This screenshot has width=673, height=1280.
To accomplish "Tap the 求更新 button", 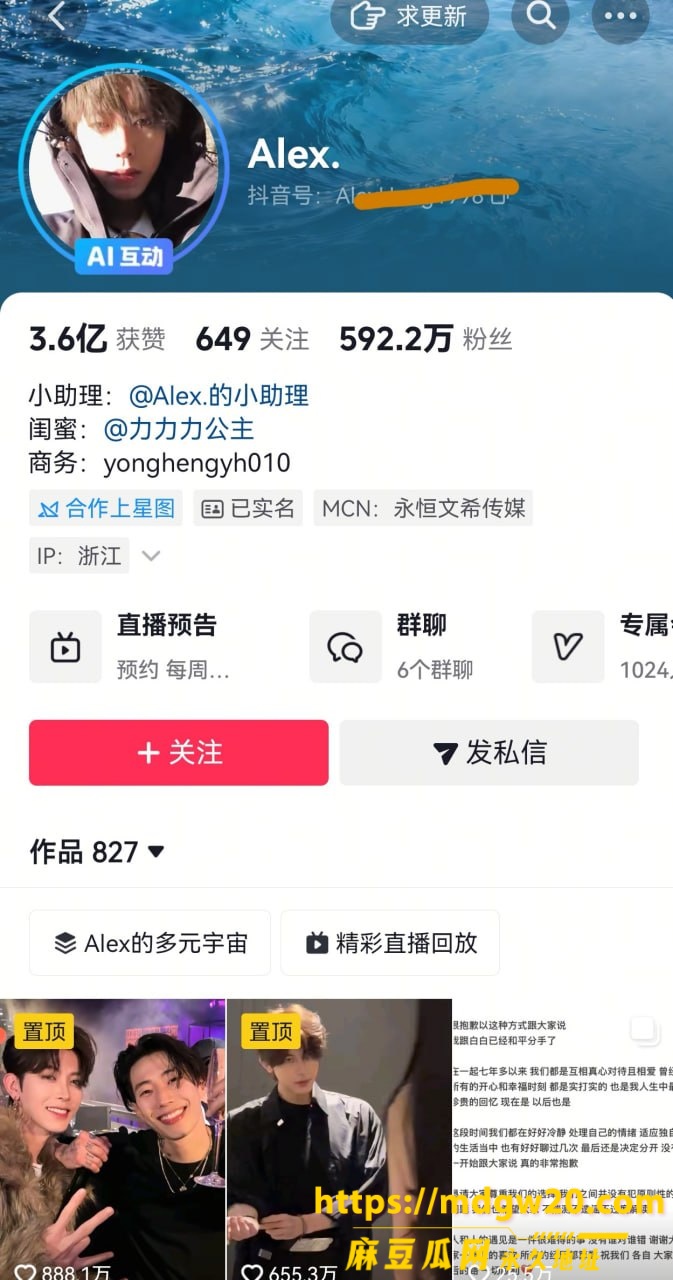I will tap(410, 16).
